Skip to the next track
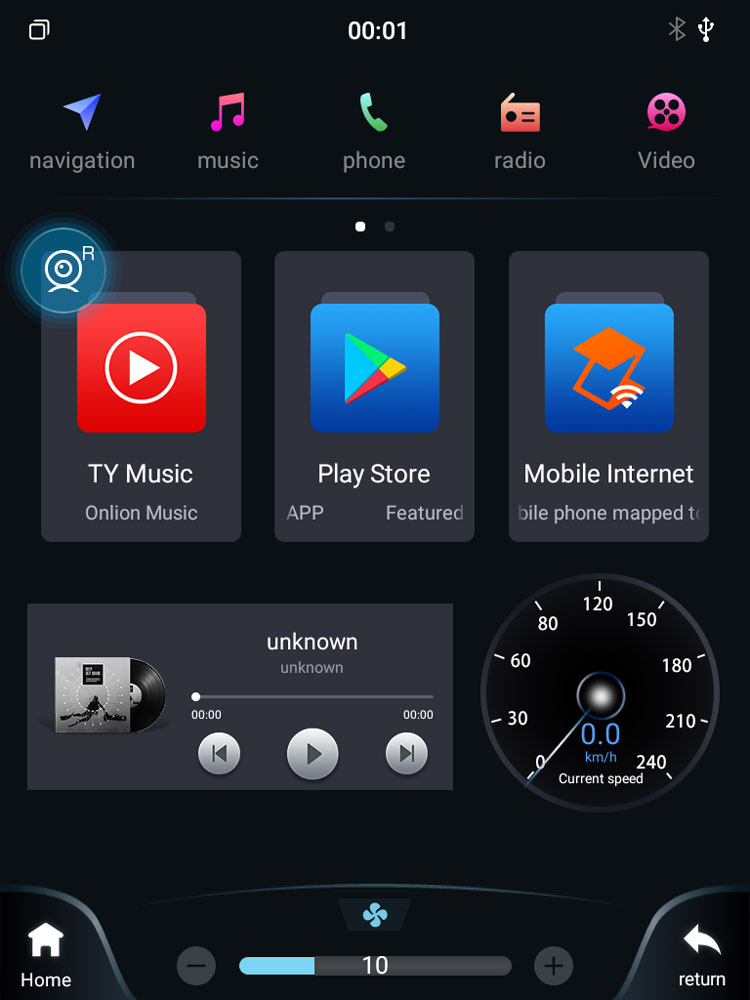The image size is (750, 1000). click(406, 754)
